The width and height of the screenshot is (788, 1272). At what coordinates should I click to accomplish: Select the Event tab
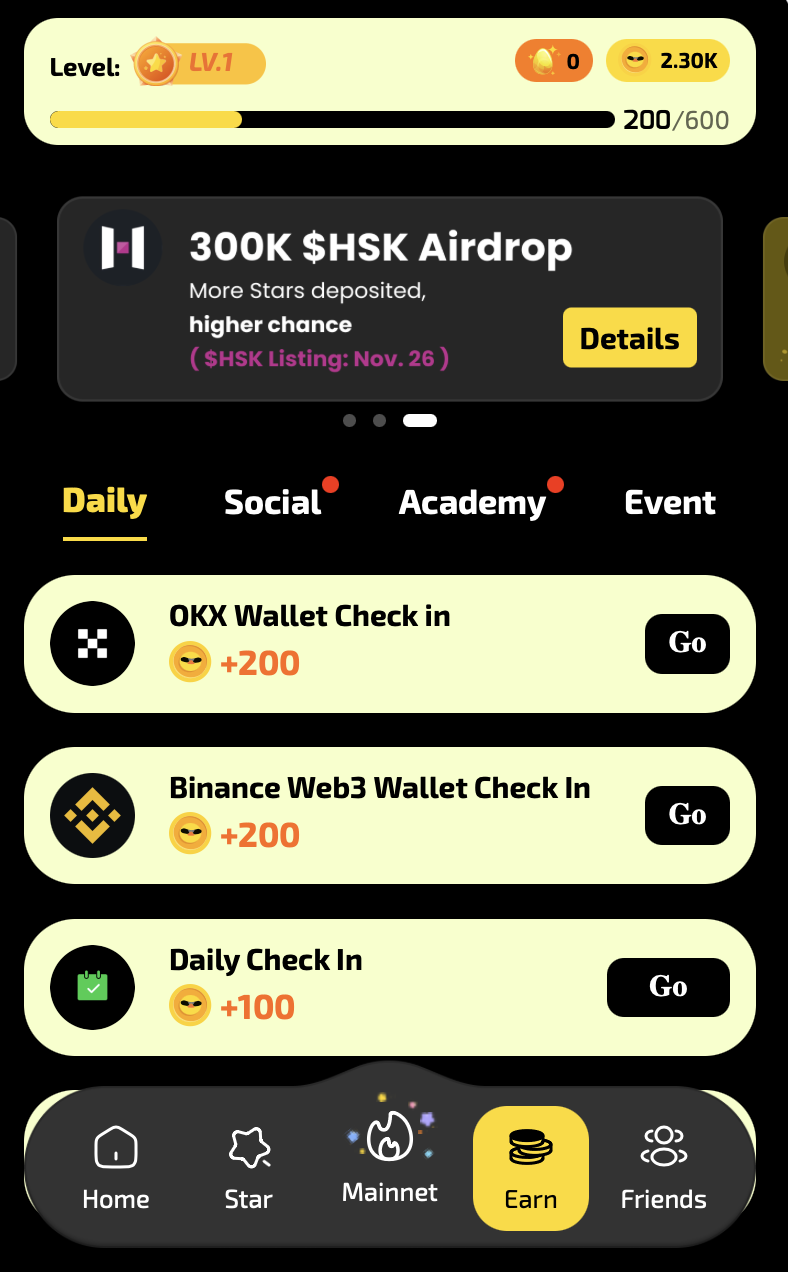coord(669,502)
